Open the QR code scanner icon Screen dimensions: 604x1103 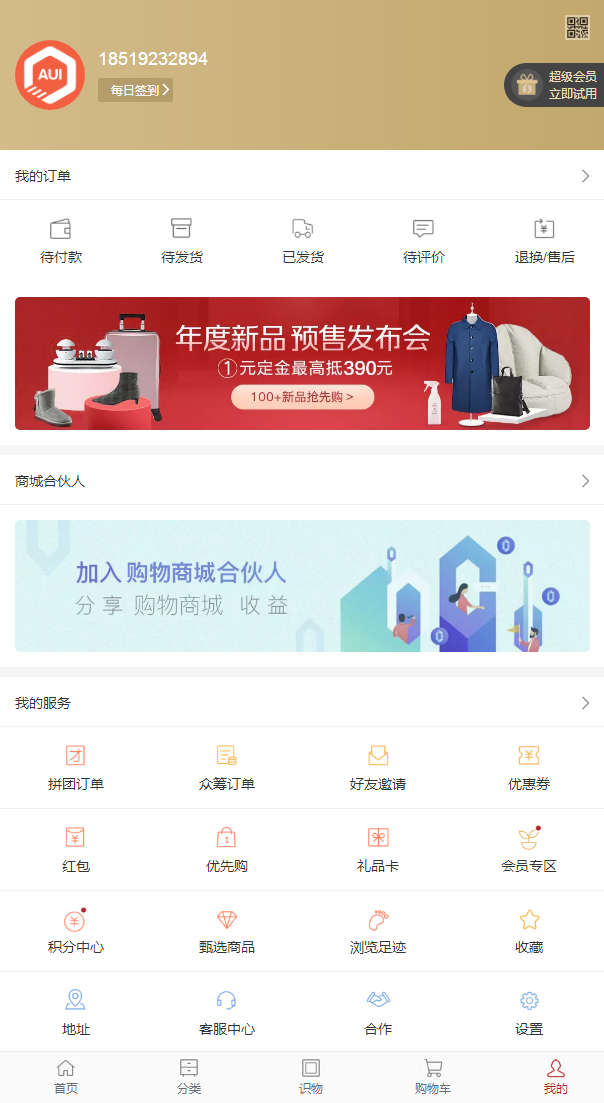tap(577, 27)
